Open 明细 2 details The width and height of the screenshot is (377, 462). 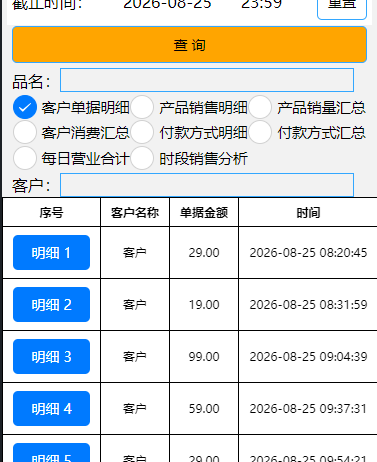click(51, 305)
